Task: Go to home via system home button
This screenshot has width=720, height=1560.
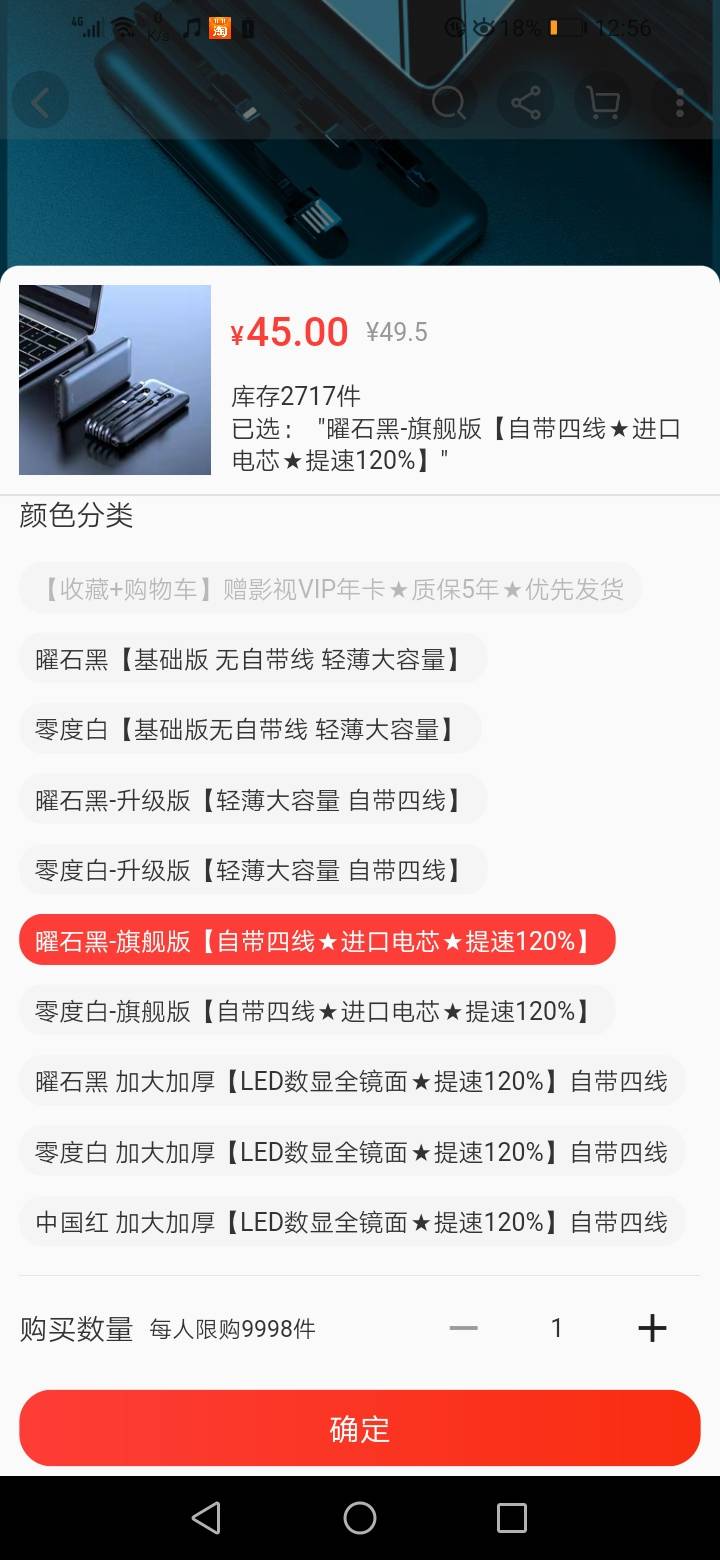Action: coord(360,1518)
